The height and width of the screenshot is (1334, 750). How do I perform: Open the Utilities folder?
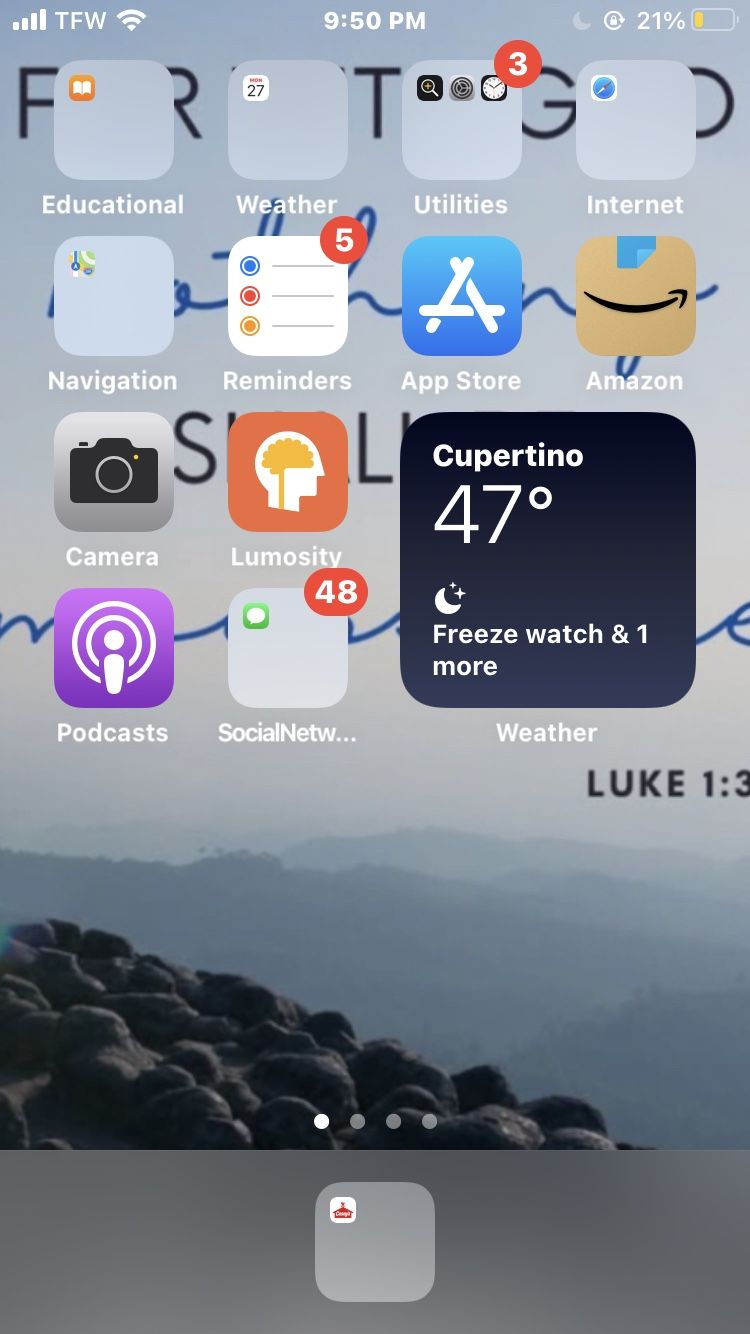(x=461, y=120)
